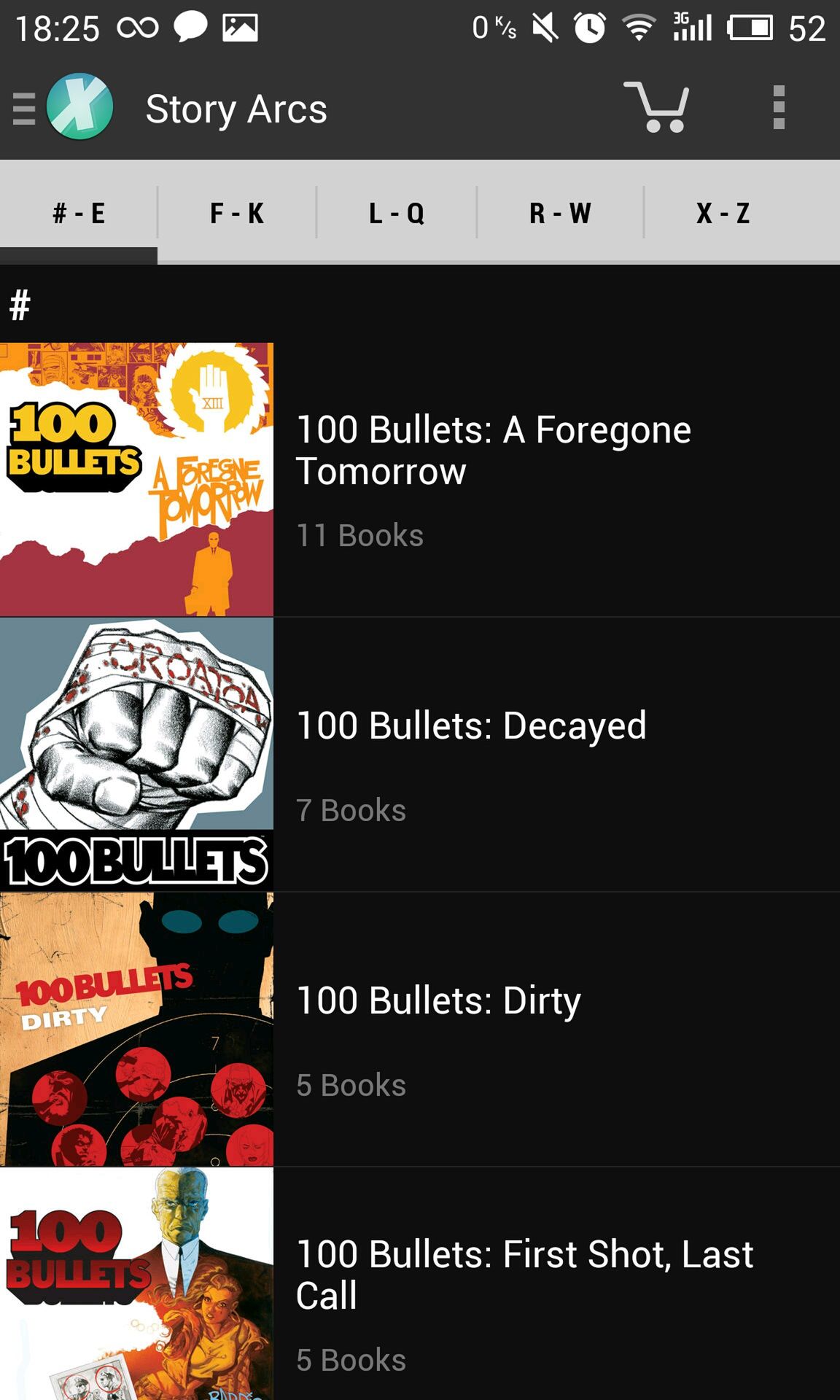View 100 Bullets: Dirty story arc
Viewport: 840px width, 1400px height.
(420, 1030)
